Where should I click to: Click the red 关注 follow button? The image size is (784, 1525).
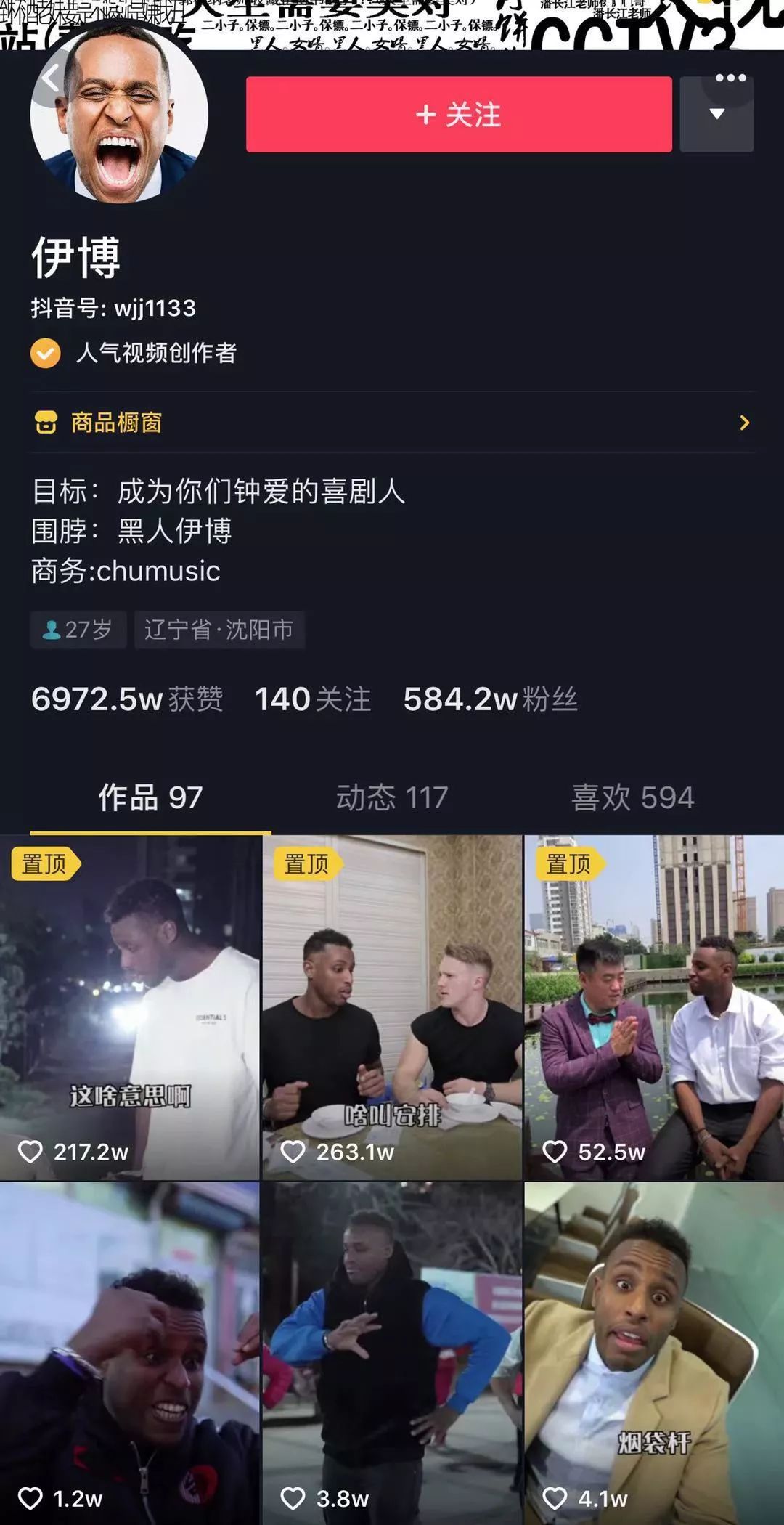pyautogui.click(x=457, y=115)
